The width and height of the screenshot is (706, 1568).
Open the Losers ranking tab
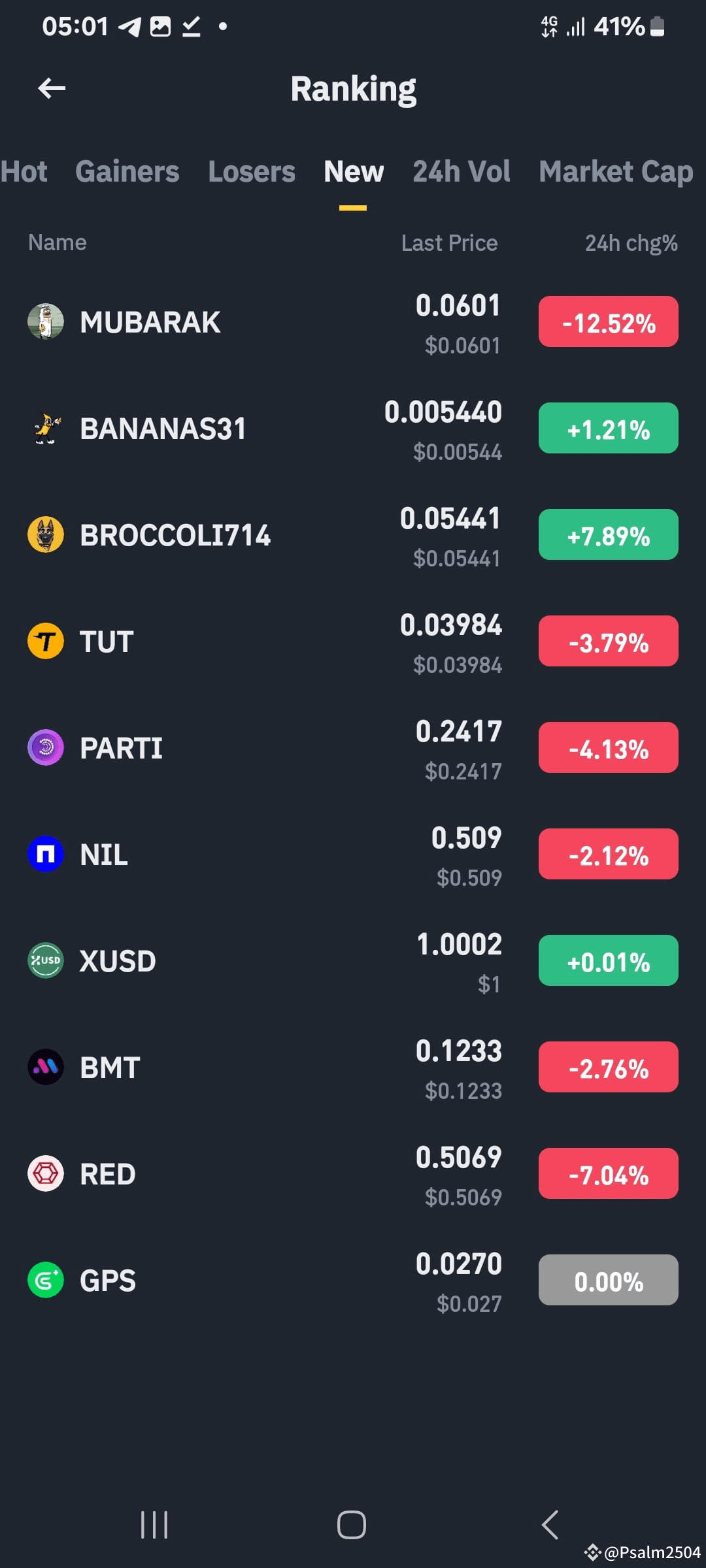pos(251,171)
